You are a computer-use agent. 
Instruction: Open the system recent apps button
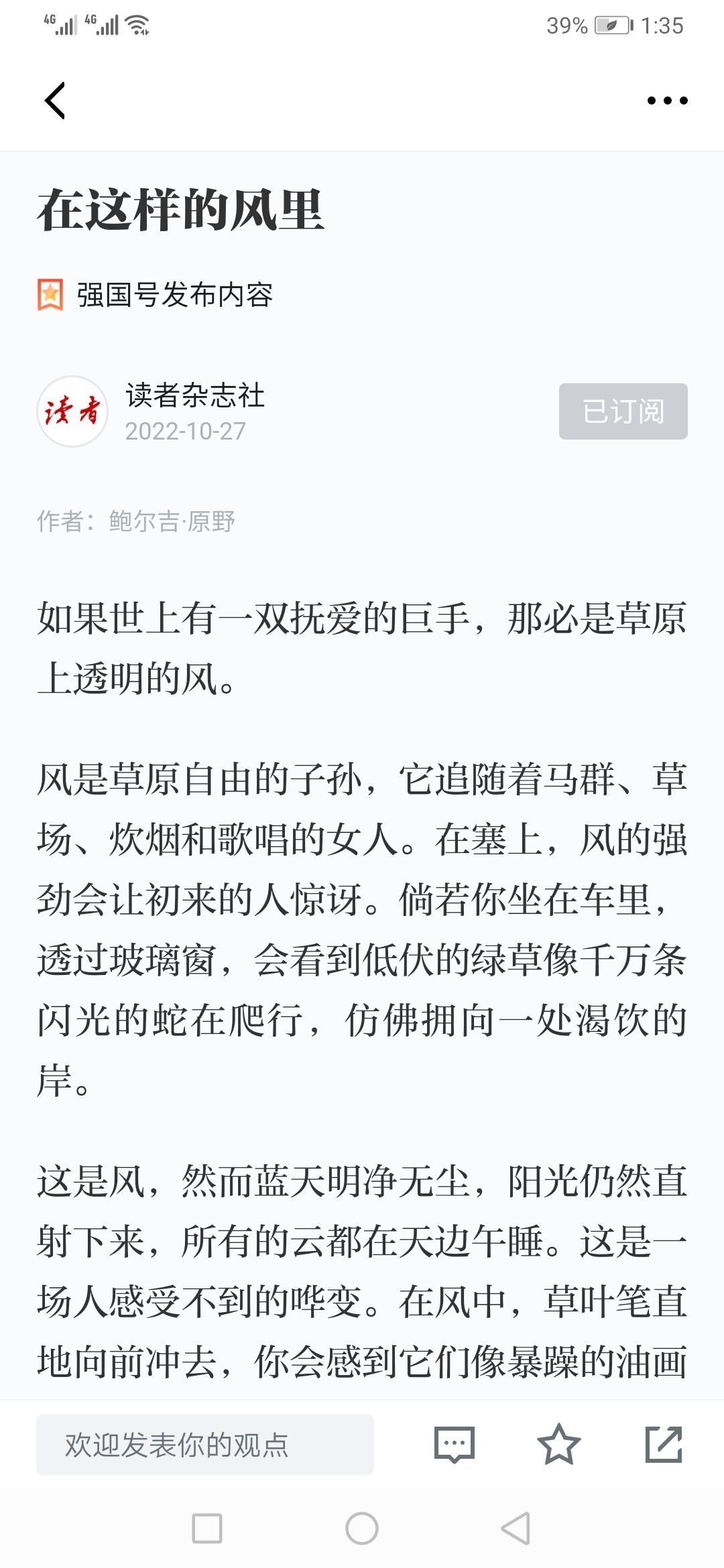coord(207,1528)
